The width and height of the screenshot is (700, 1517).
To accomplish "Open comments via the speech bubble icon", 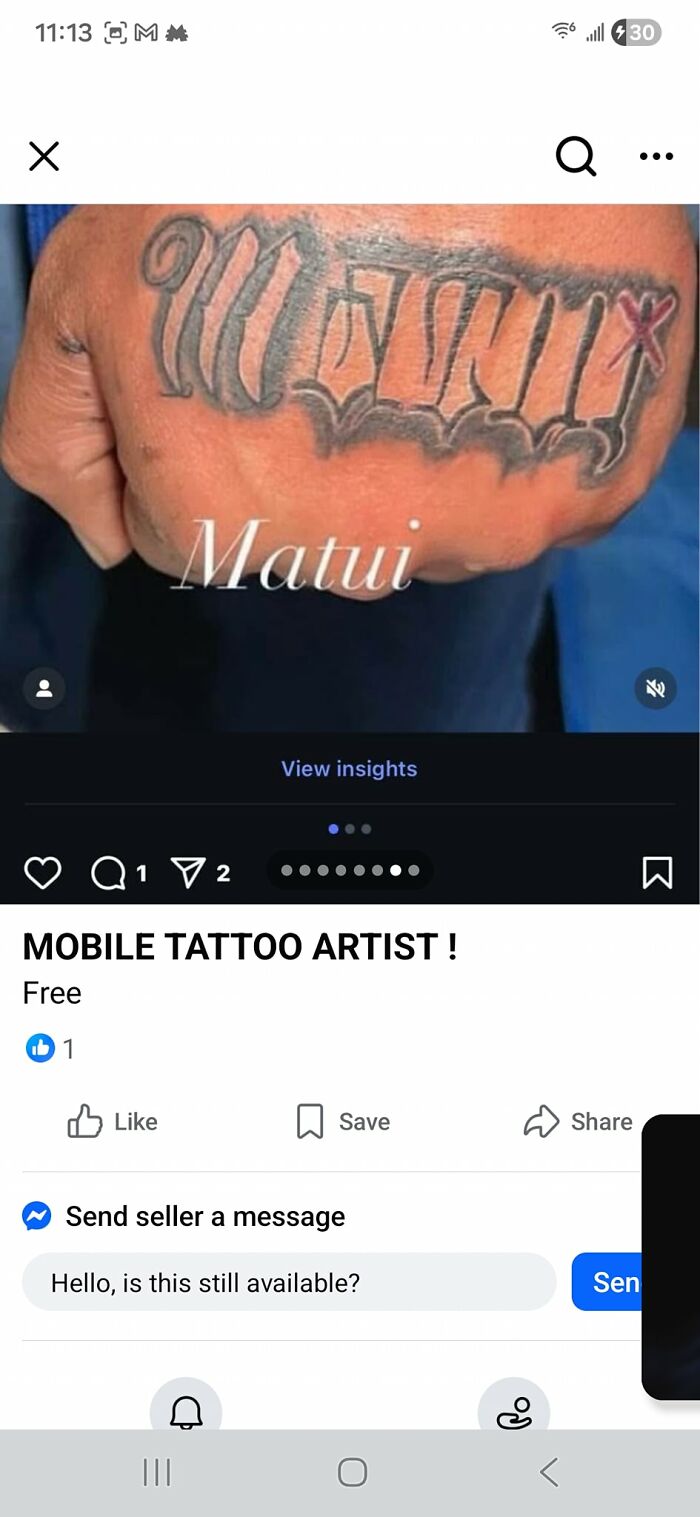I will 107,873.
